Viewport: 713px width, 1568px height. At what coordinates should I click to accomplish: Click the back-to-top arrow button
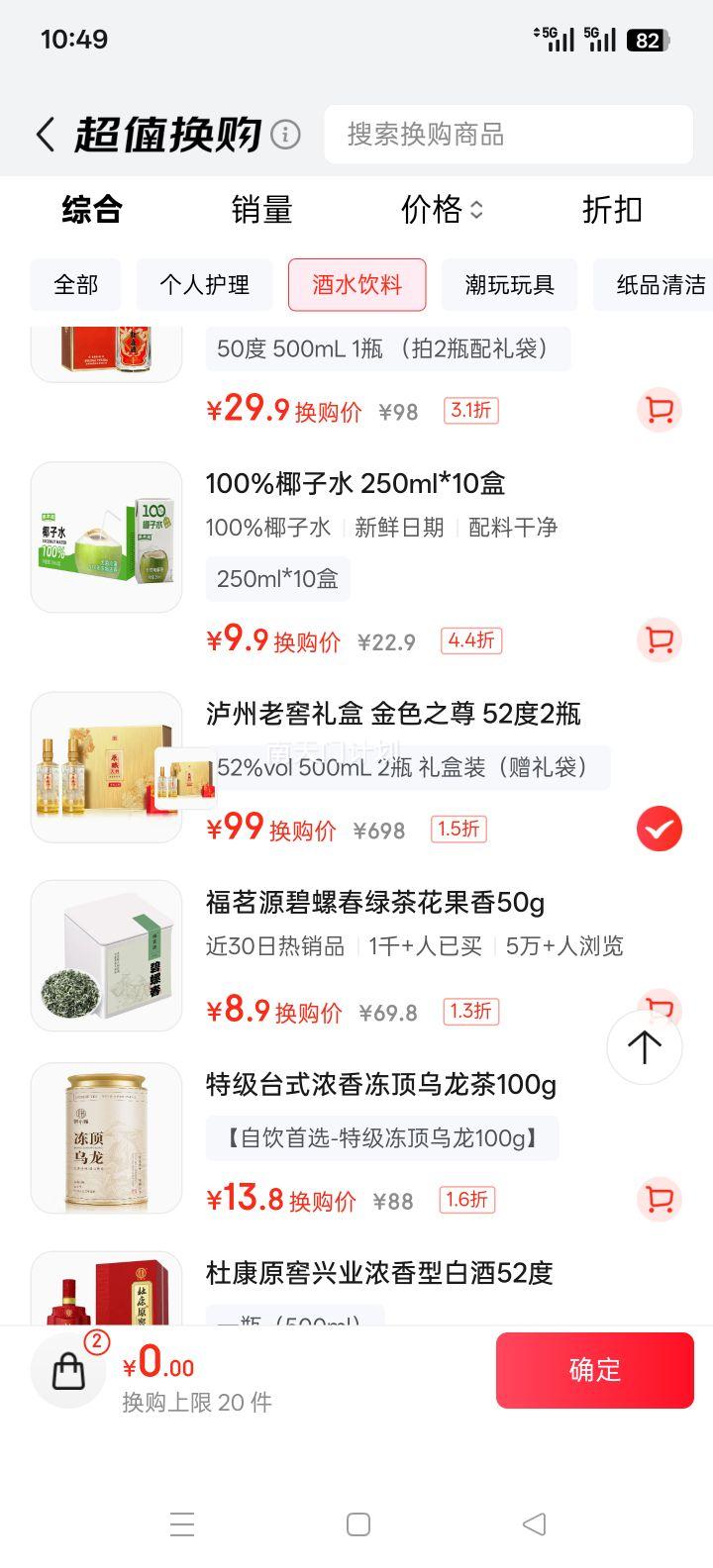(644, 1046)
